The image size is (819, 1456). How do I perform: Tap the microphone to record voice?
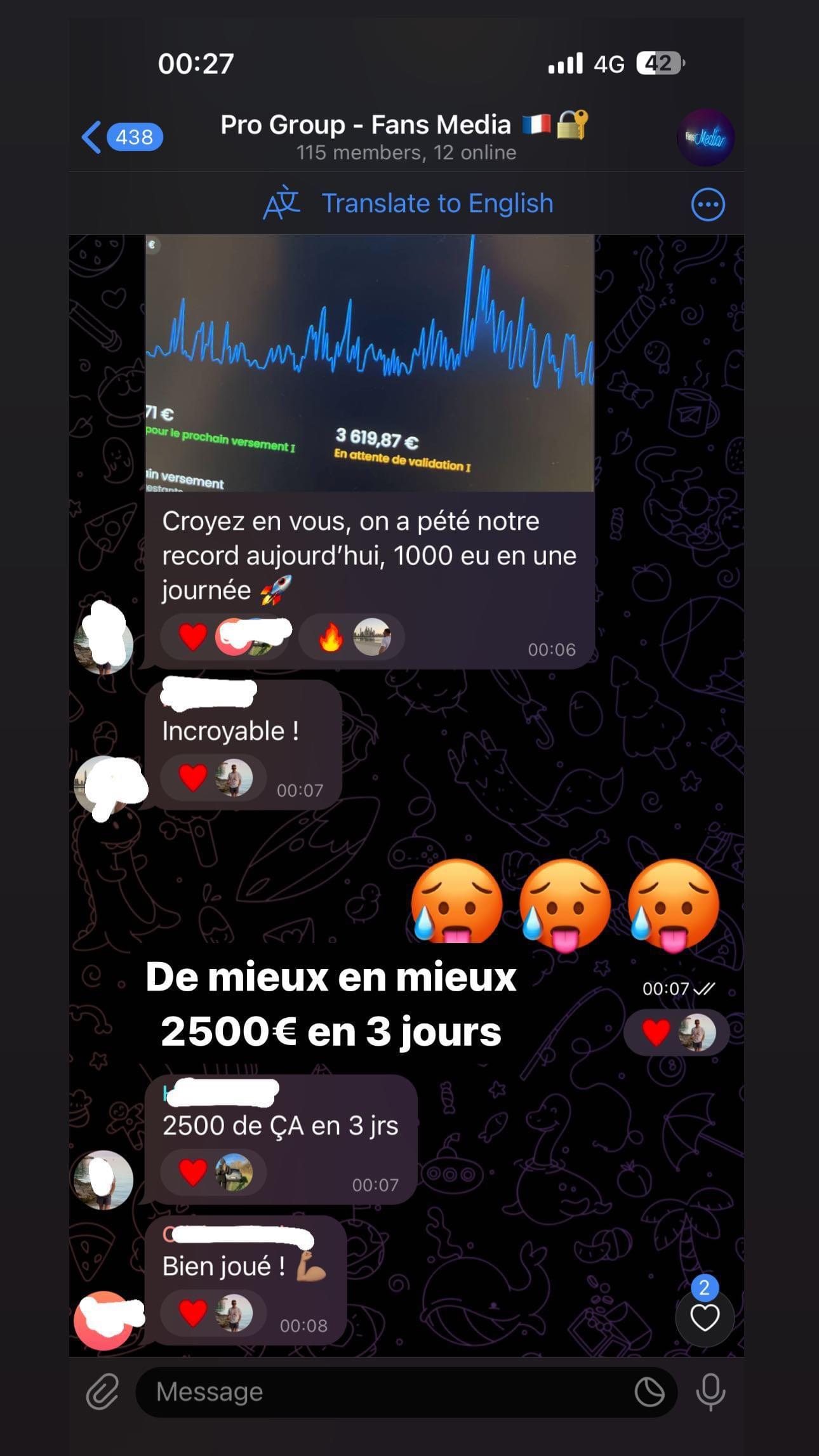click(x=710, y=1392)
